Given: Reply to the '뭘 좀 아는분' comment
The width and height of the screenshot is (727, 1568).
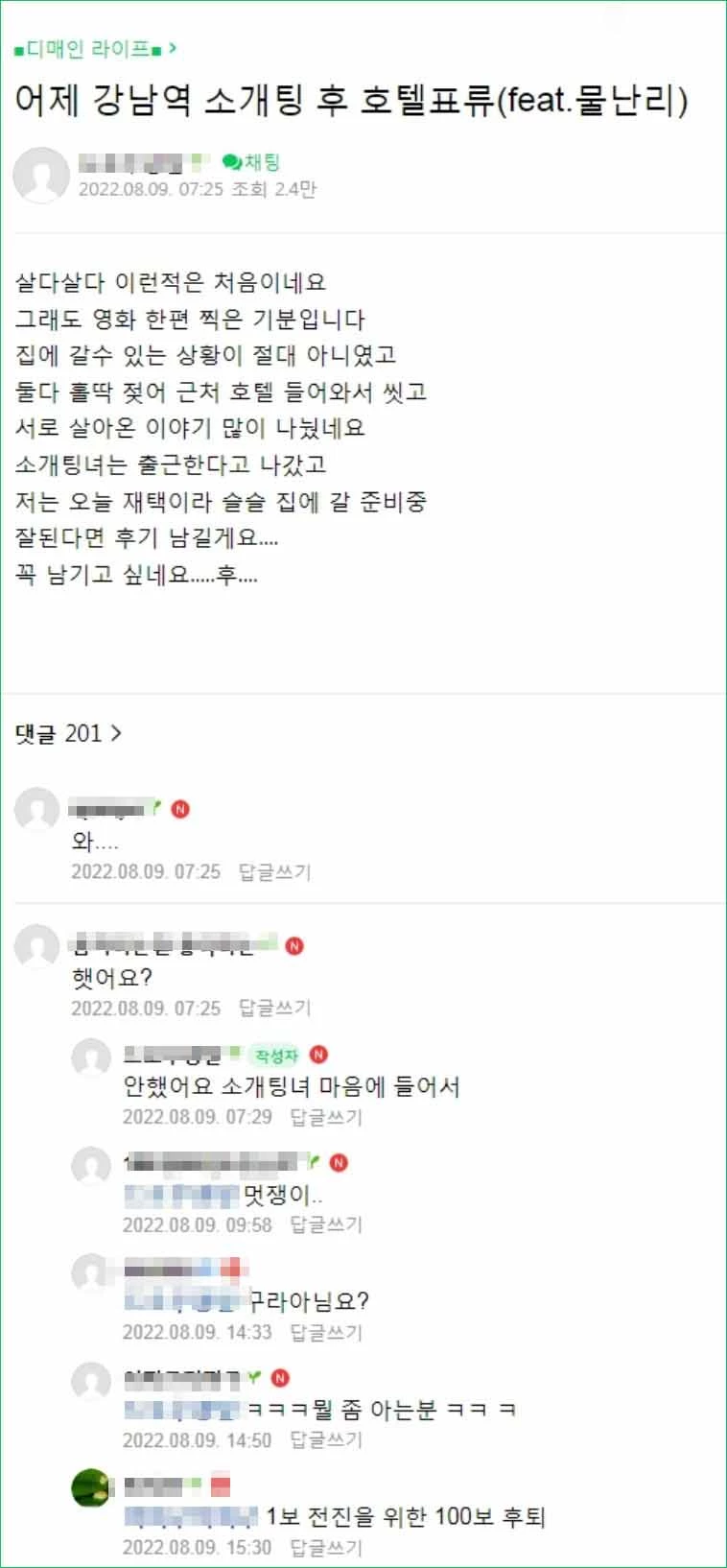Looking at the screenshot, I should coord(326,1439).
